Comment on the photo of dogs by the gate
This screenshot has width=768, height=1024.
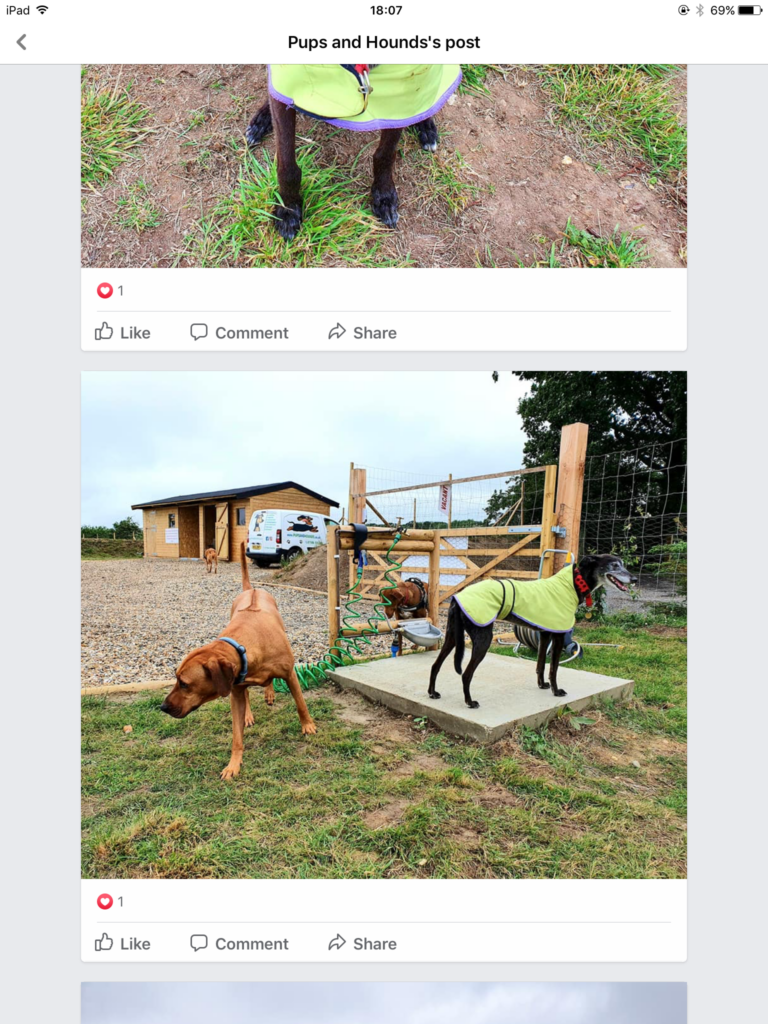[240, 943]
